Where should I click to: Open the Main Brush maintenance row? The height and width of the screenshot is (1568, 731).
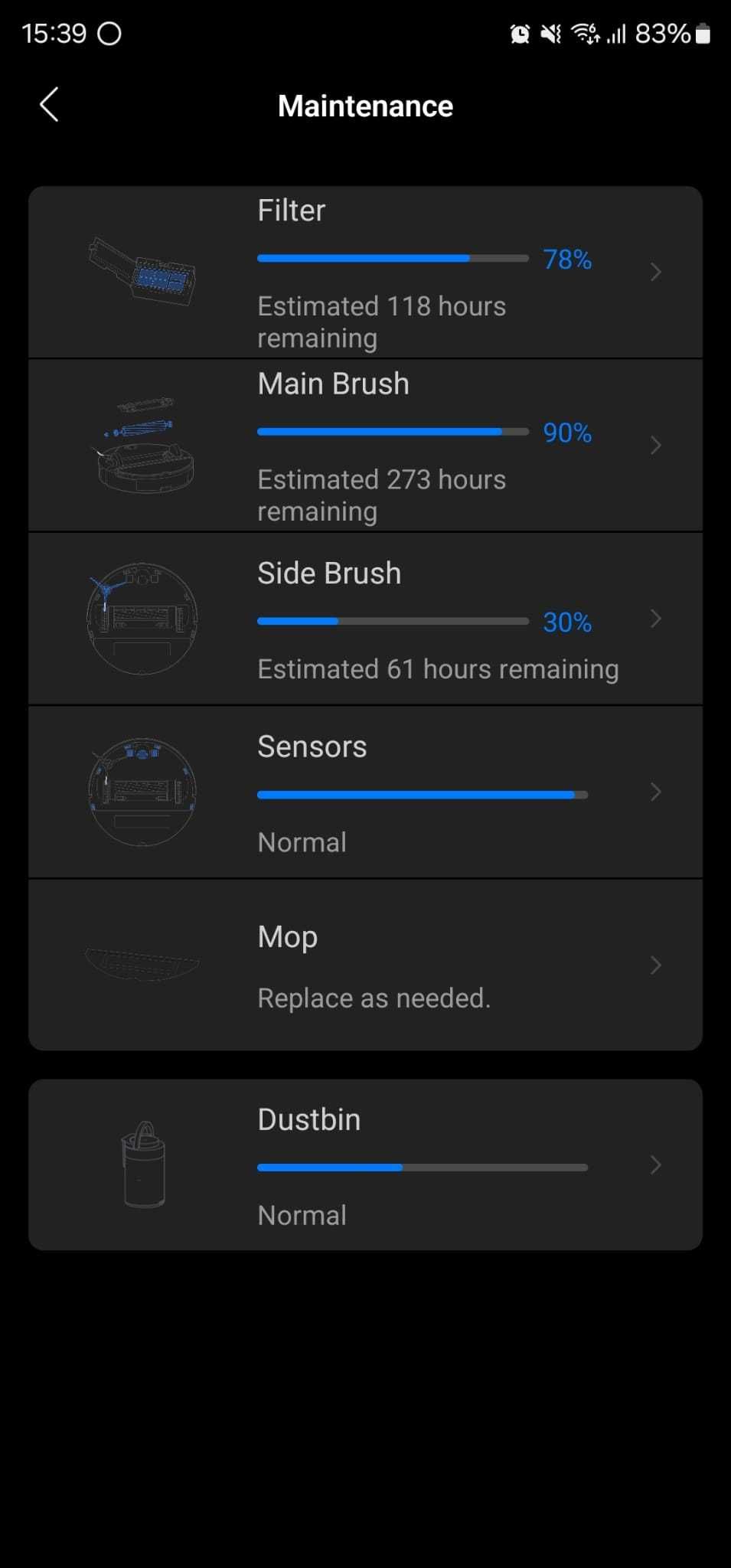[x=365, y=446]
